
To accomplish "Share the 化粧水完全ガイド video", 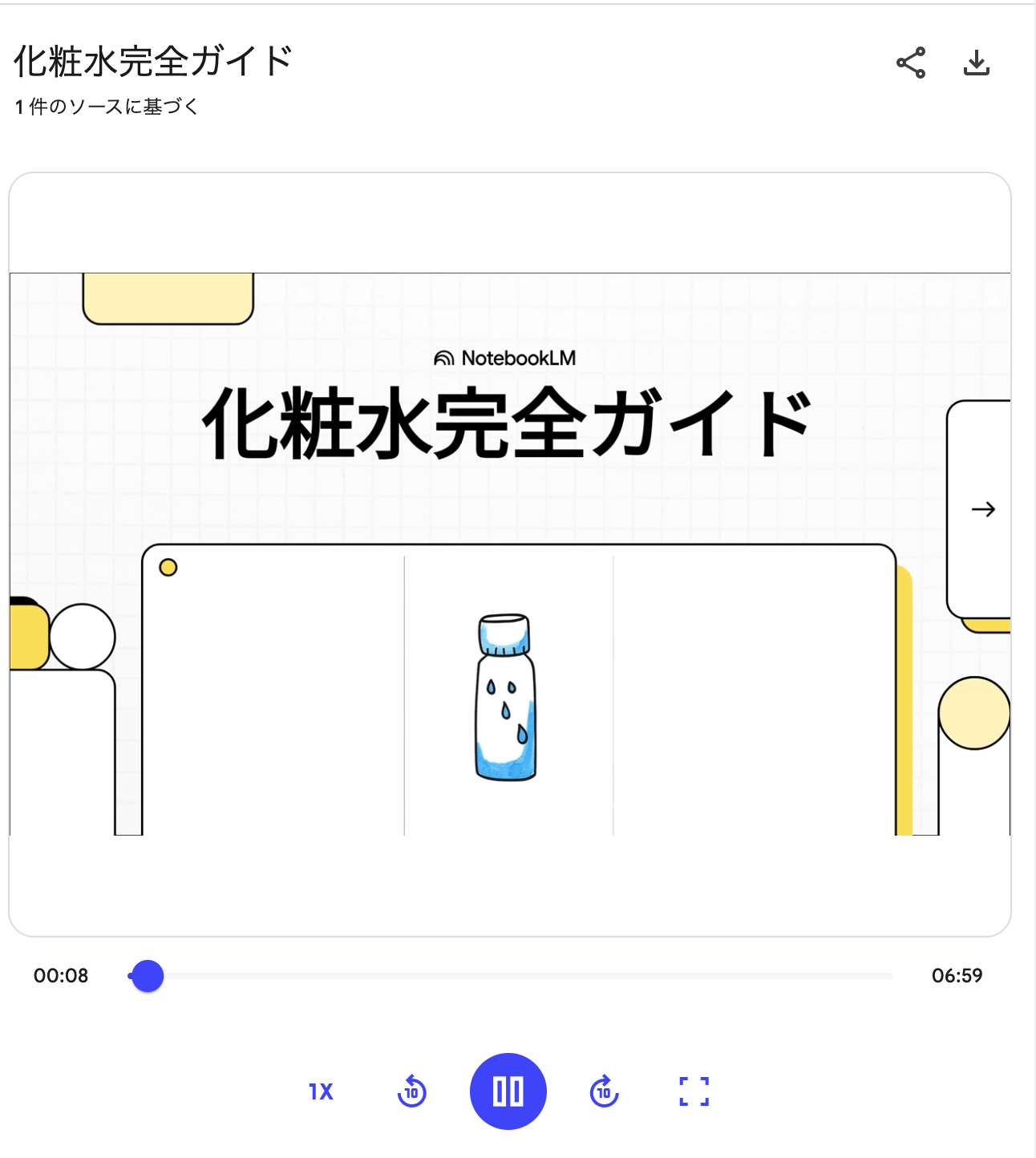I will click(911, 63).
